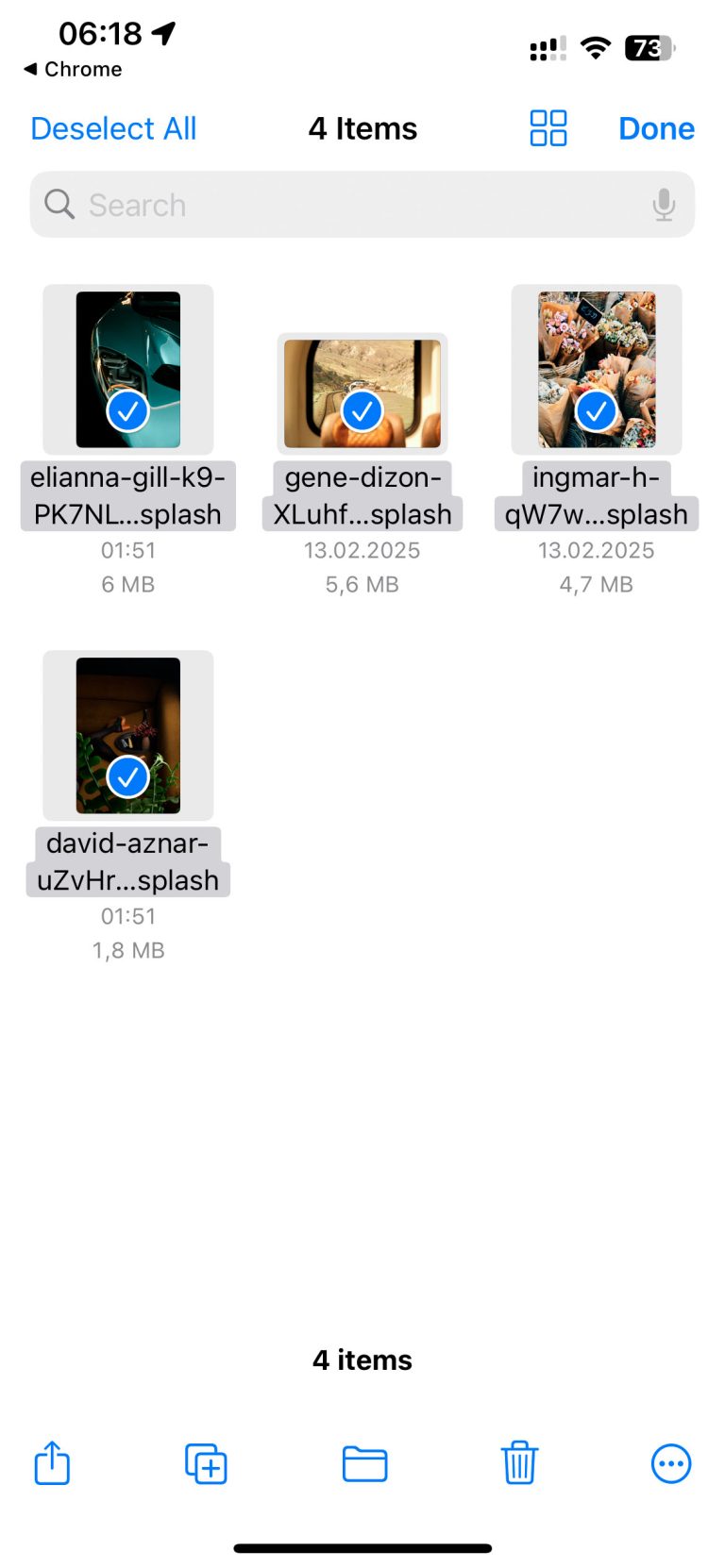
Task: Duplicate the selected items
Action: point(206,1463)
